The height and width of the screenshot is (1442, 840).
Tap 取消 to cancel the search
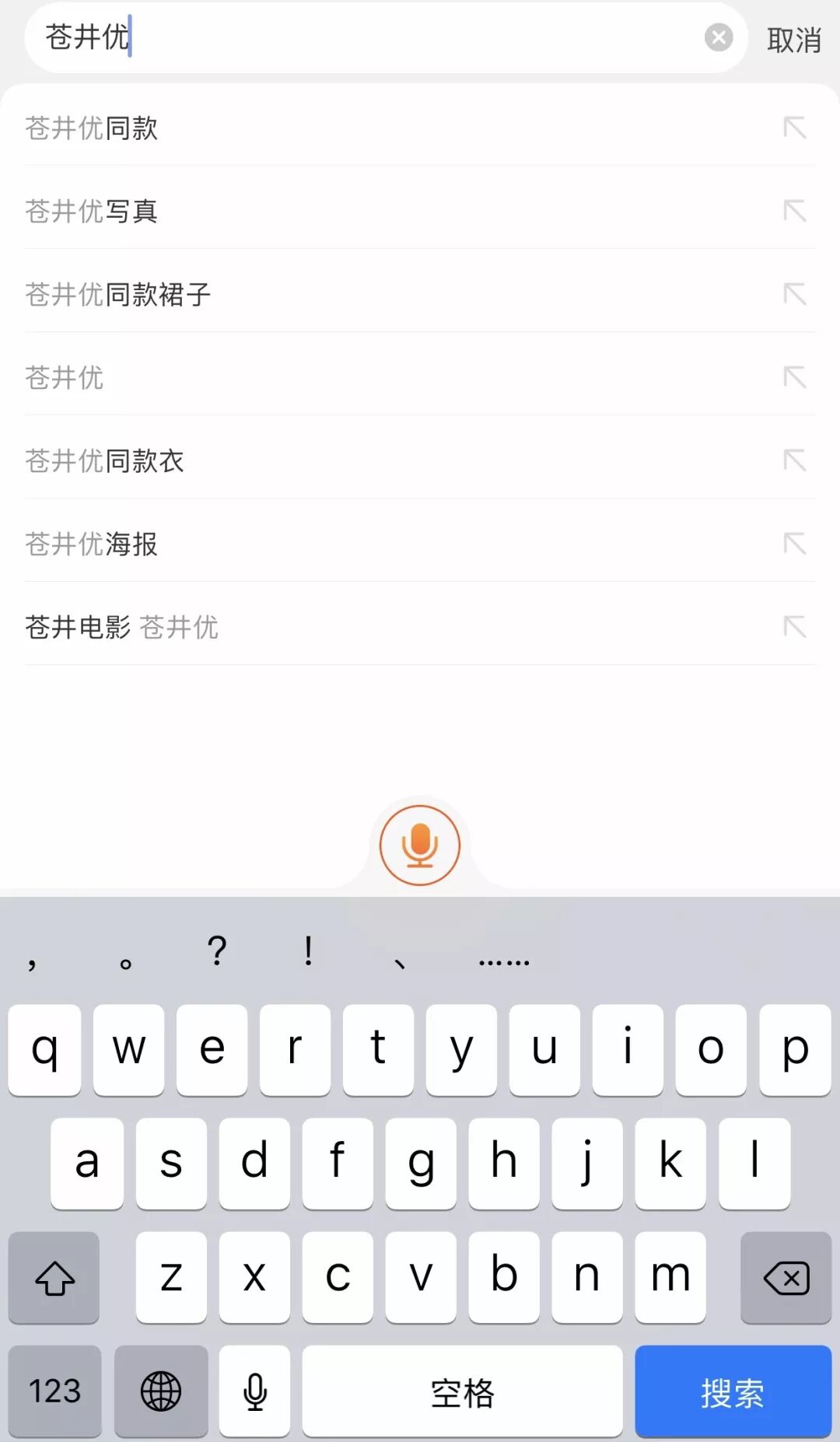click(x=793, y=40)
